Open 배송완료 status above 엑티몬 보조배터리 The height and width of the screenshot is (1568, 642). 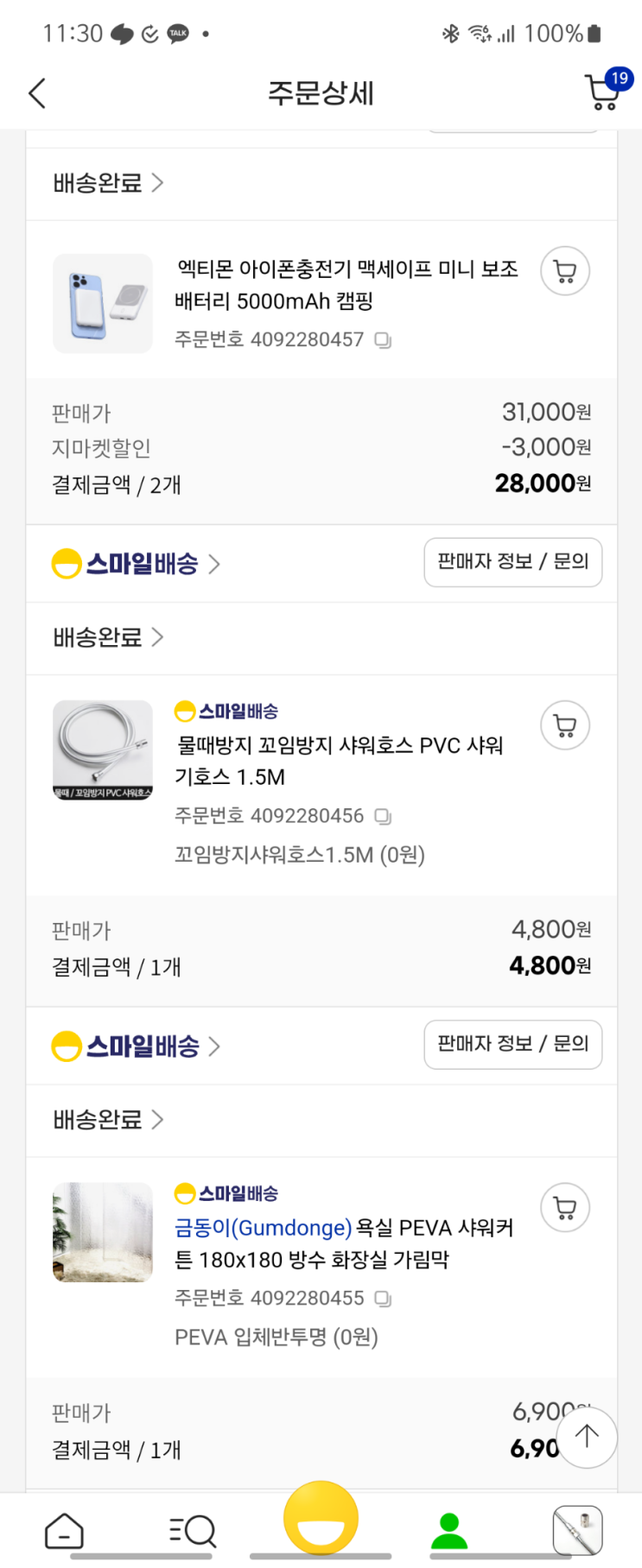click(x=108, y=183)
